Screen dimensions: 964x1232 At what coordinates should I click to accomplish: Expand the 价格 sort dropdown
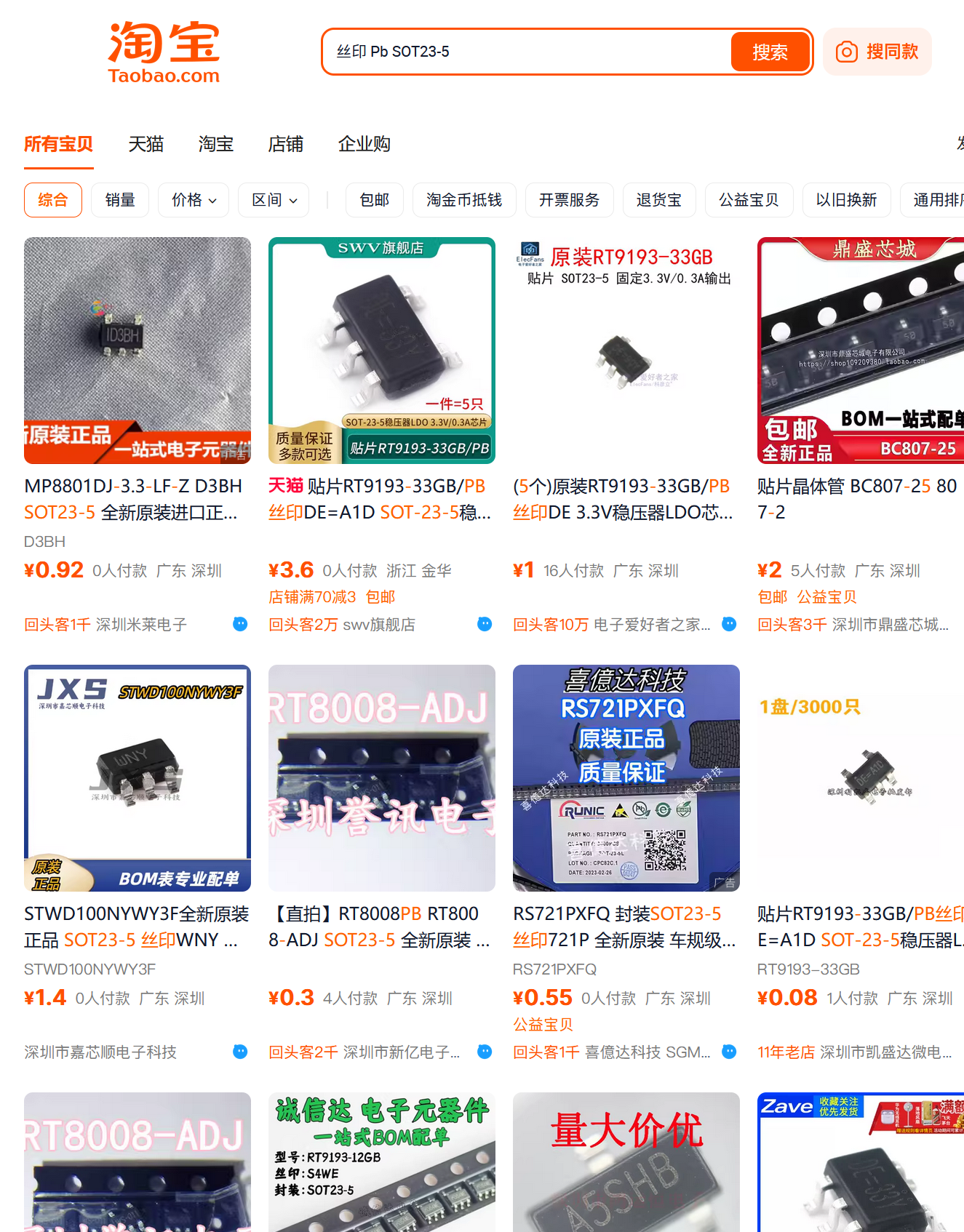[x=194, y=200]
